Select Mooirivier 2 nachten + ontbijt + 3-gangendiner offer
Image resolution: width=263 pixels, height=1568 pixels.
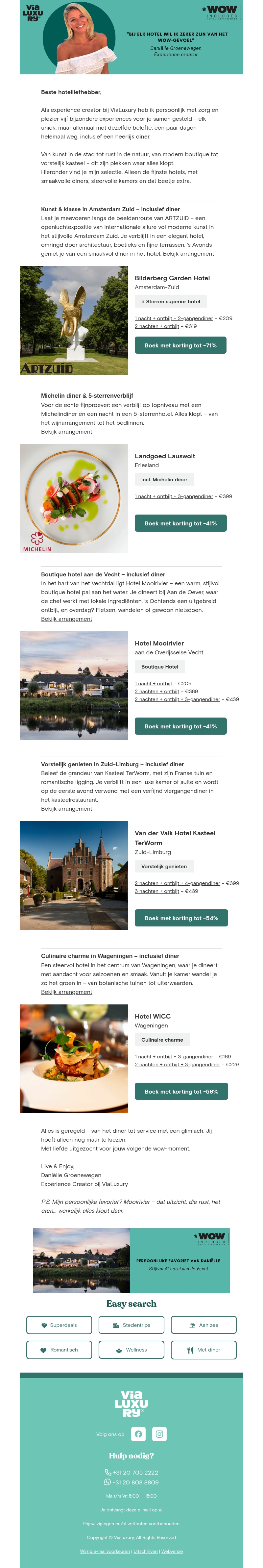pos(177,699)
